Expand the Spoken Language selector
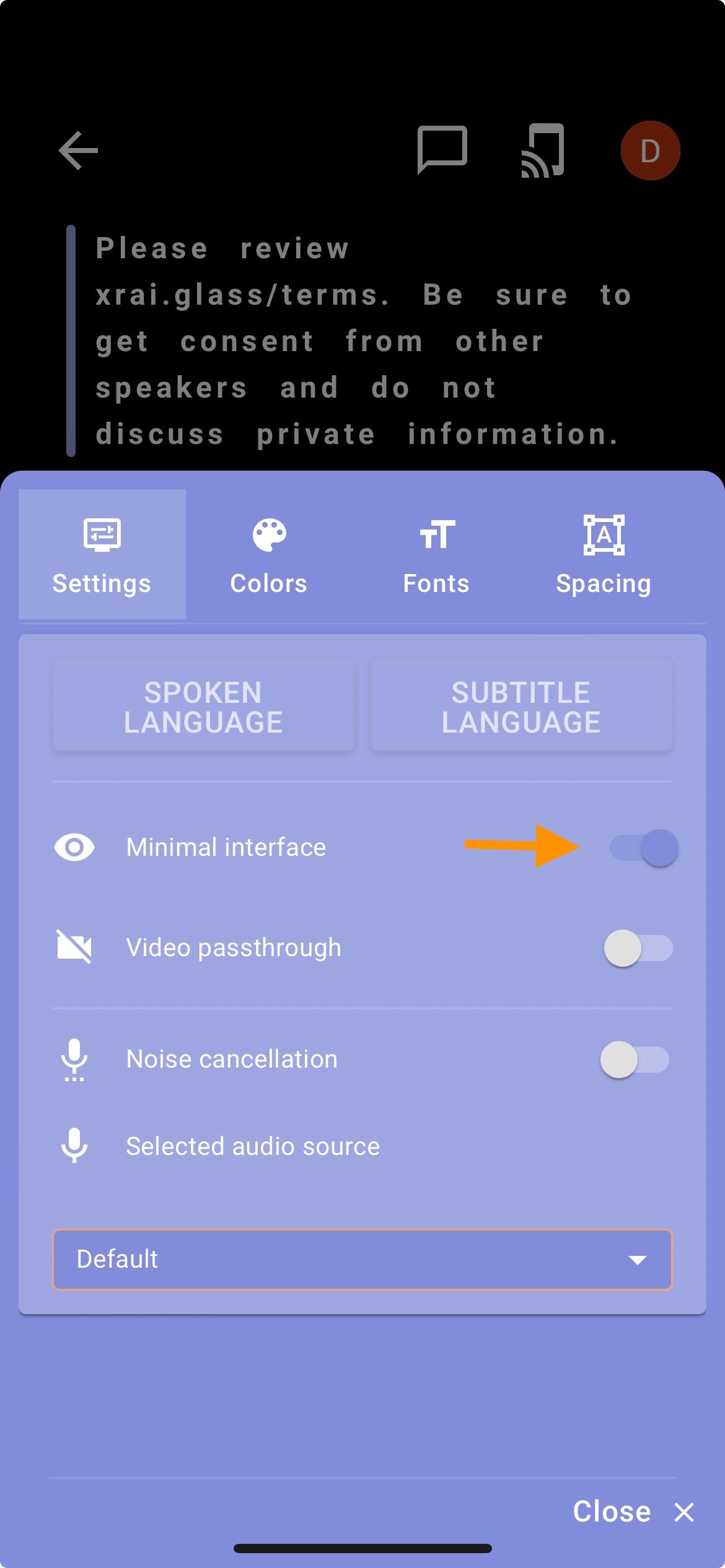Viewport: 725px width, 1568px height. coord(203,706)
